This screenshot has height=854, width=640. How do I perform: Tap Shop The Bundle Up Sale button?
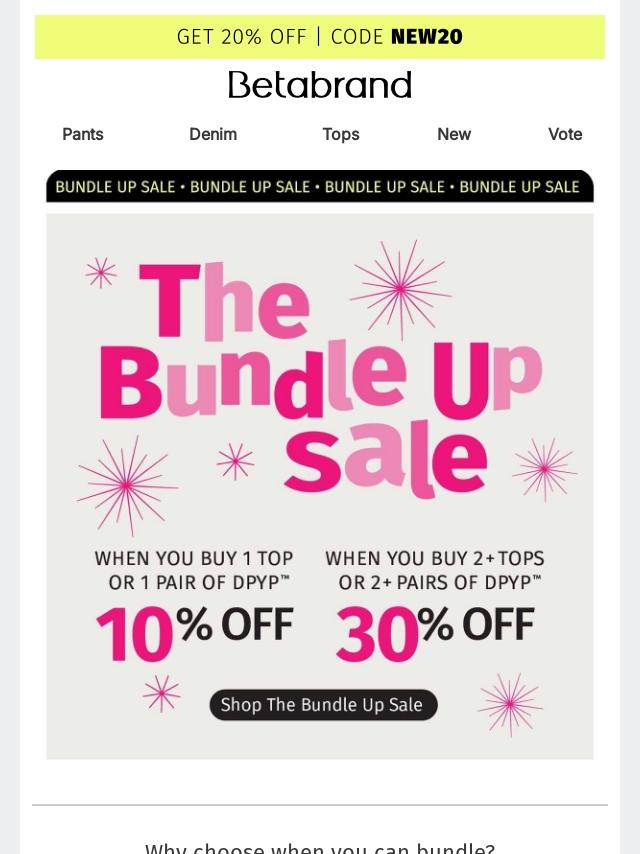click(x=322, y=705)
